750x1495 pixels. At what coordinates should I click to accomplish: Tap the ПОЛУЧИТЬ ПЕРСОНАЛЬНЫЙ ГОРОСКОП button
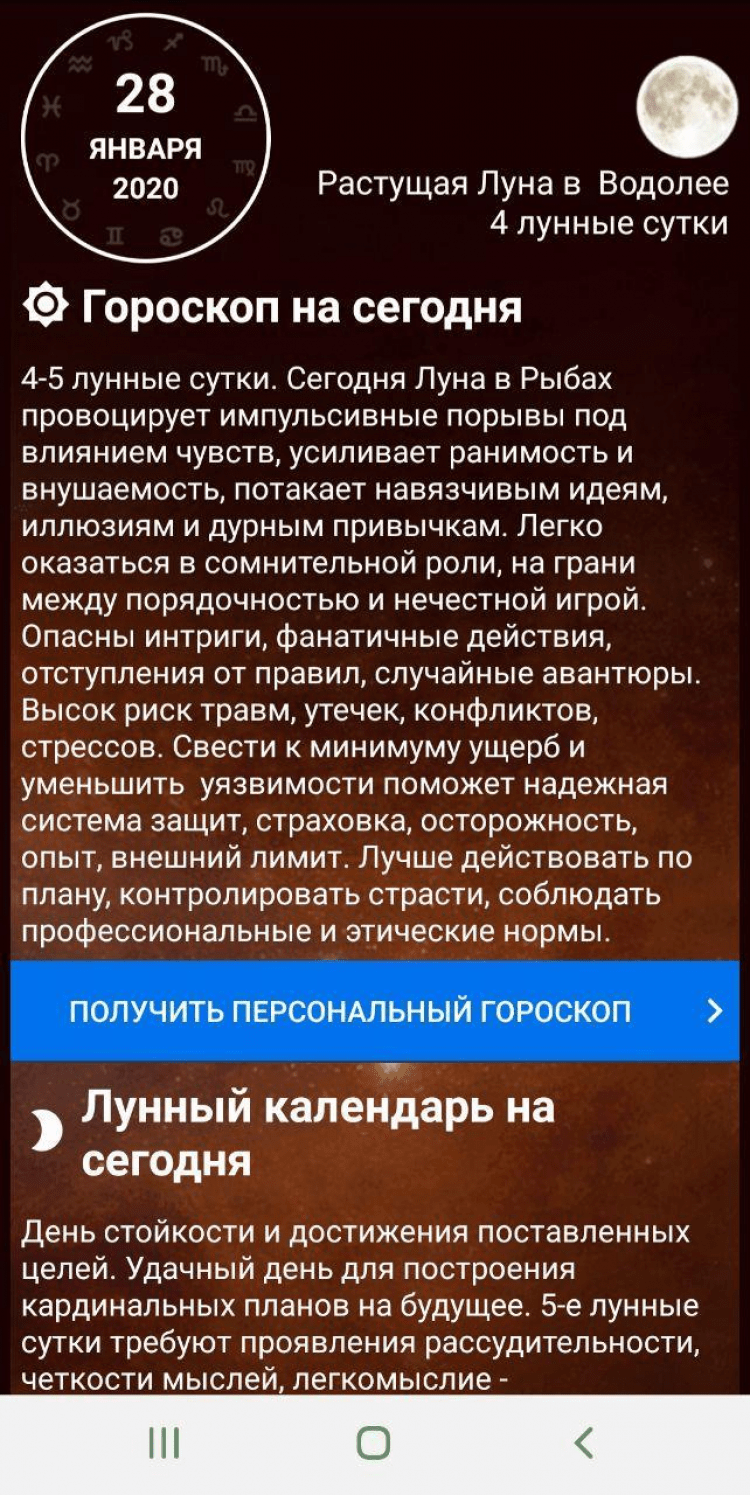click(374, 1011)
